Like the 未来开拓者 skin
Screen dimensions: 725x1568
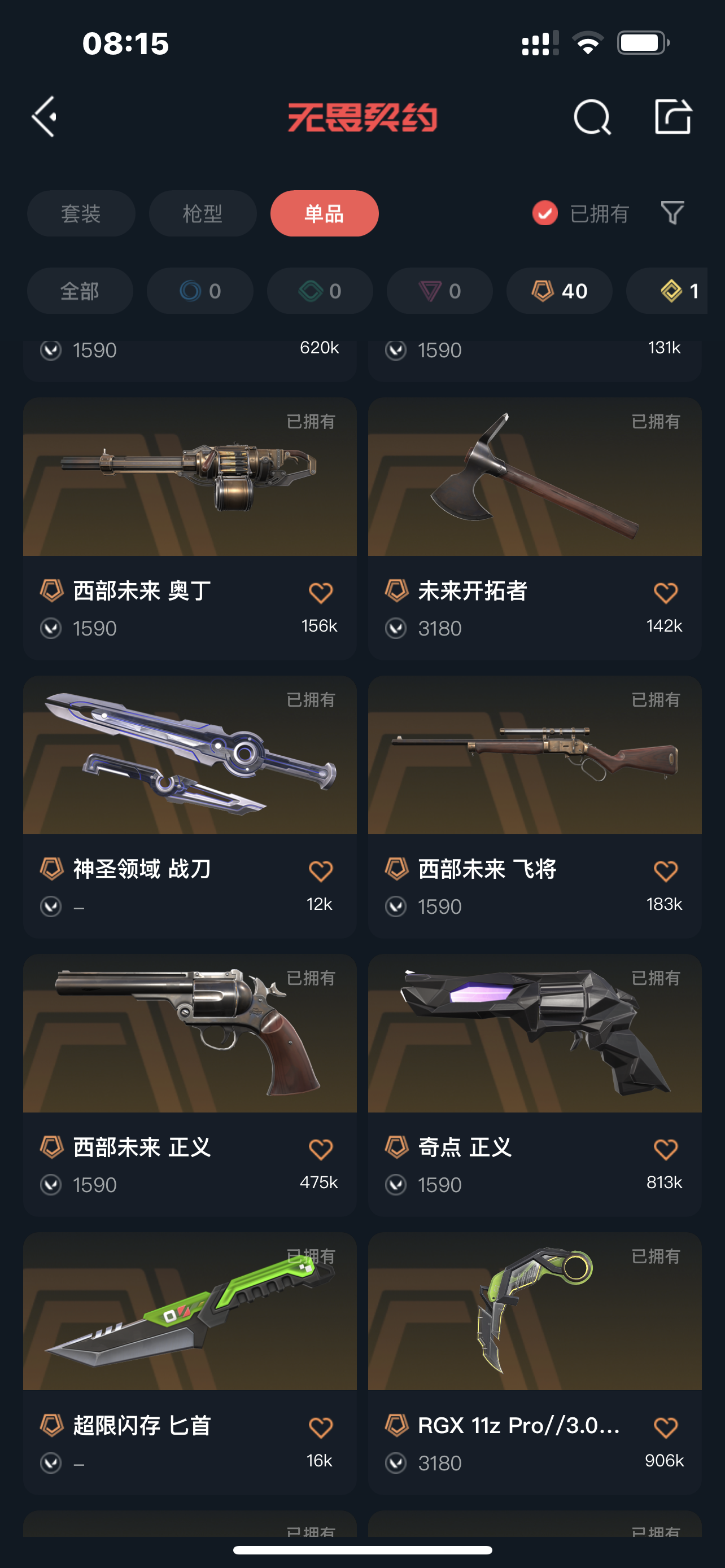point(665,592)
